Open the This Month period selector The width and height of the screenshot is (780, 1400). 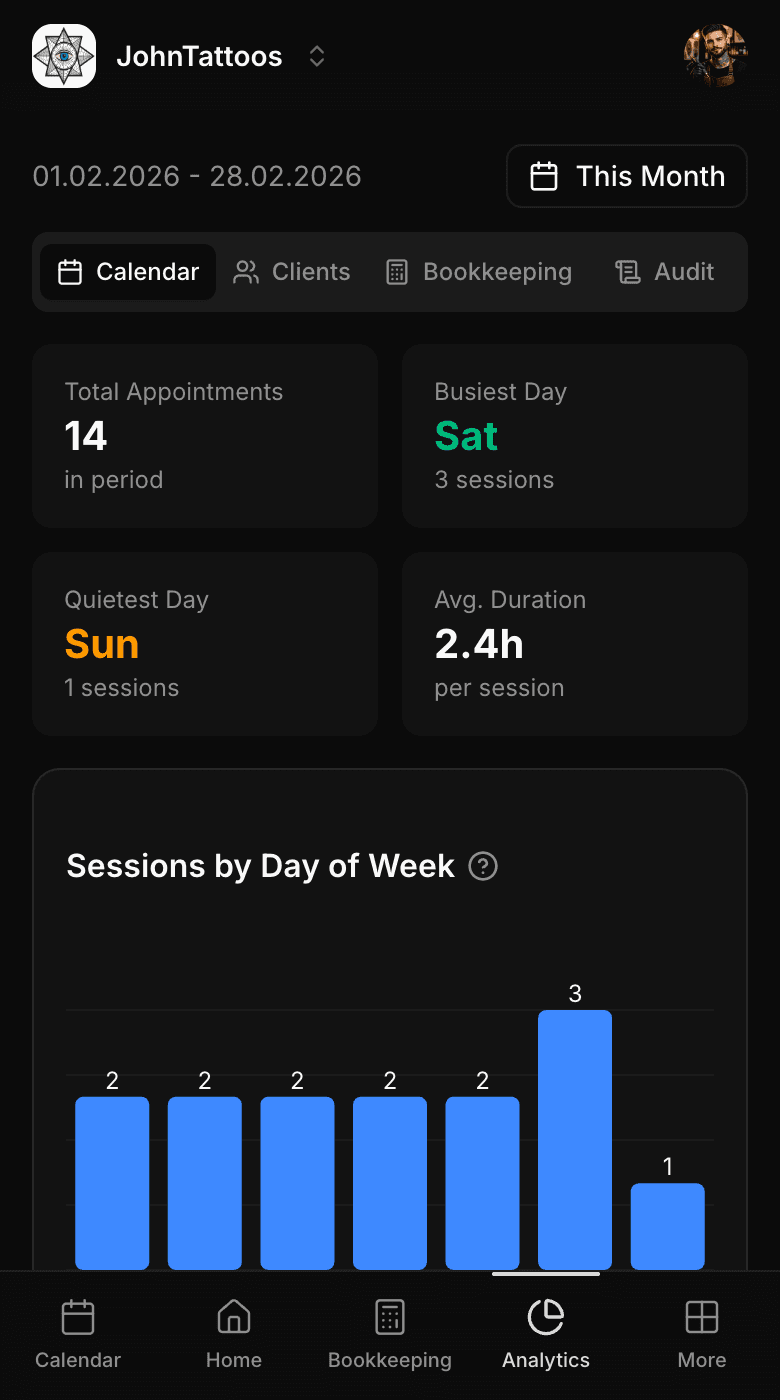(x=626, y=176)
